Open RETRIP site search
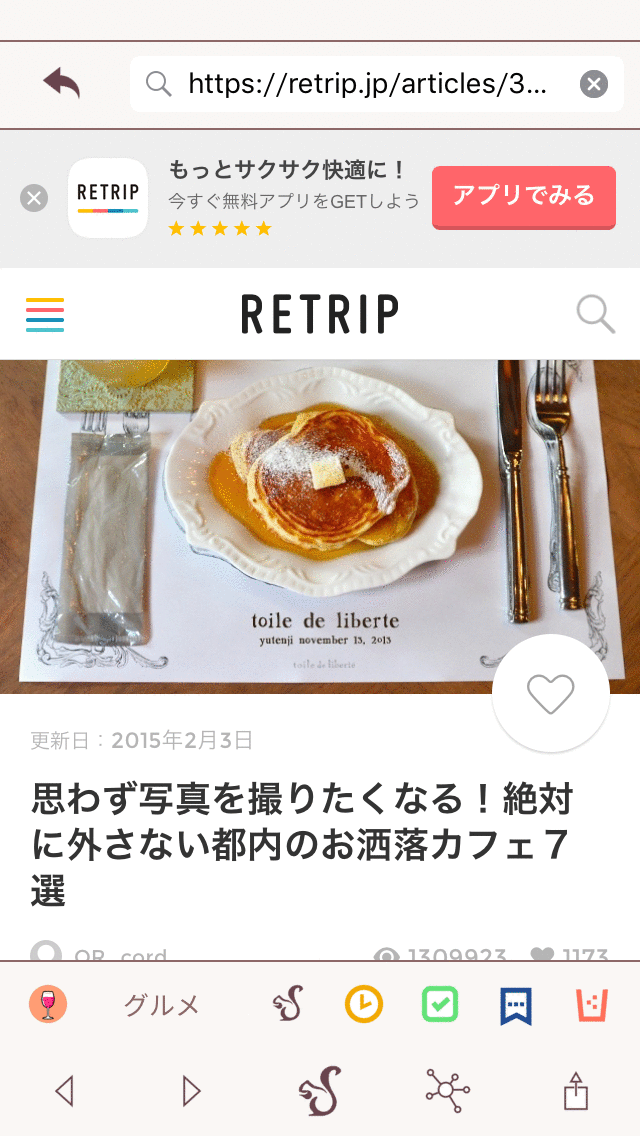The height and width of the screenshot is (1136, 640). 595,315
